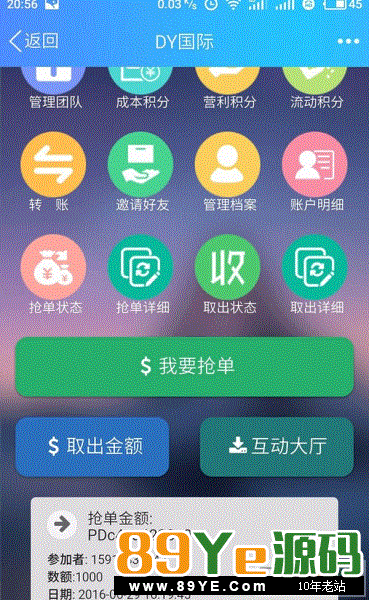The width and height of the screenshot is (369, 600).
Task: Open the three-dot overflow menu
Action: click(x=348, y=41)
